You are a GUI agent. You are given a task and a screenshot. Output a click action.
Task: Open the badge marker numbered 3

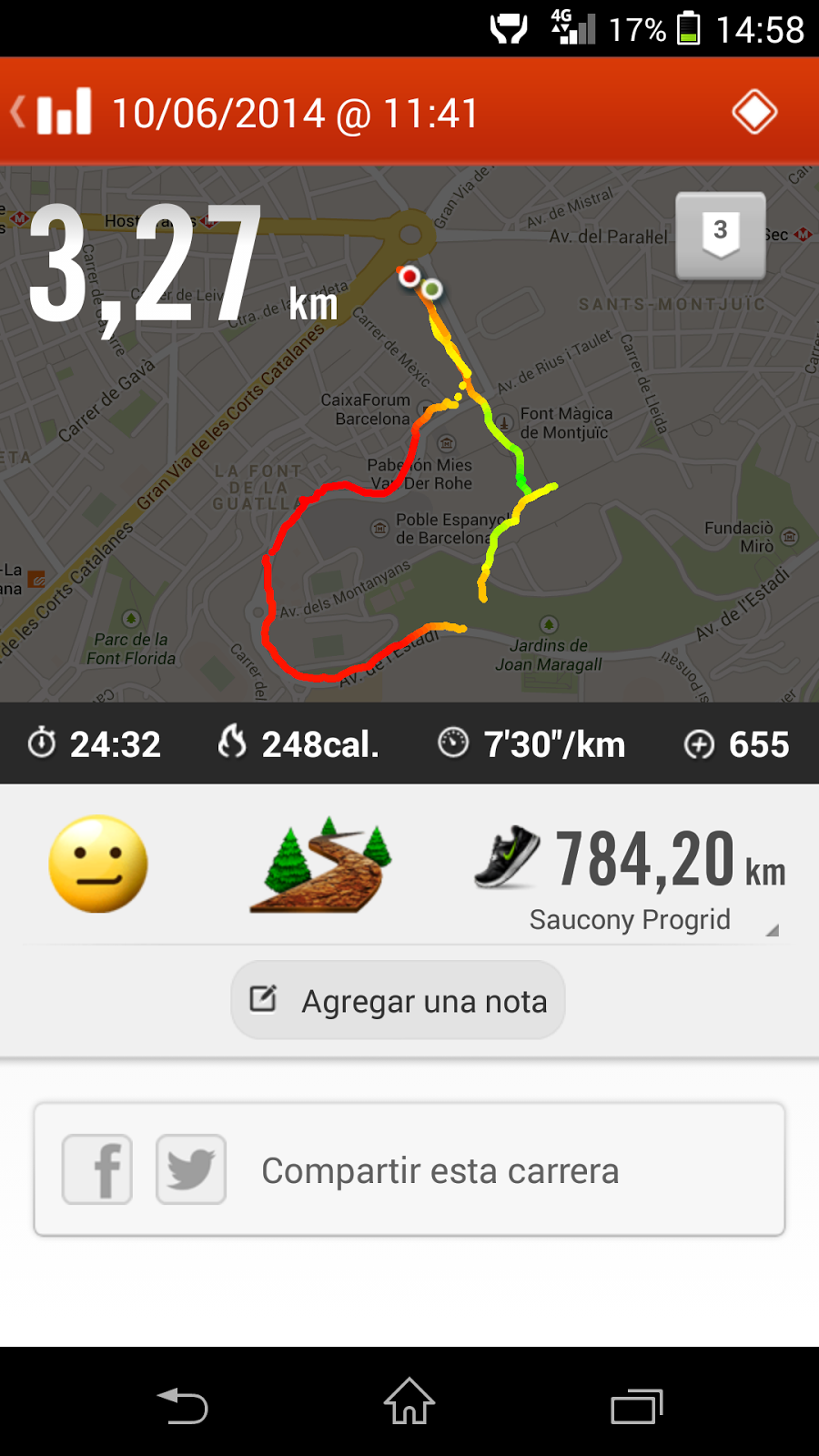pyautogui.click(x=720, y=235)
